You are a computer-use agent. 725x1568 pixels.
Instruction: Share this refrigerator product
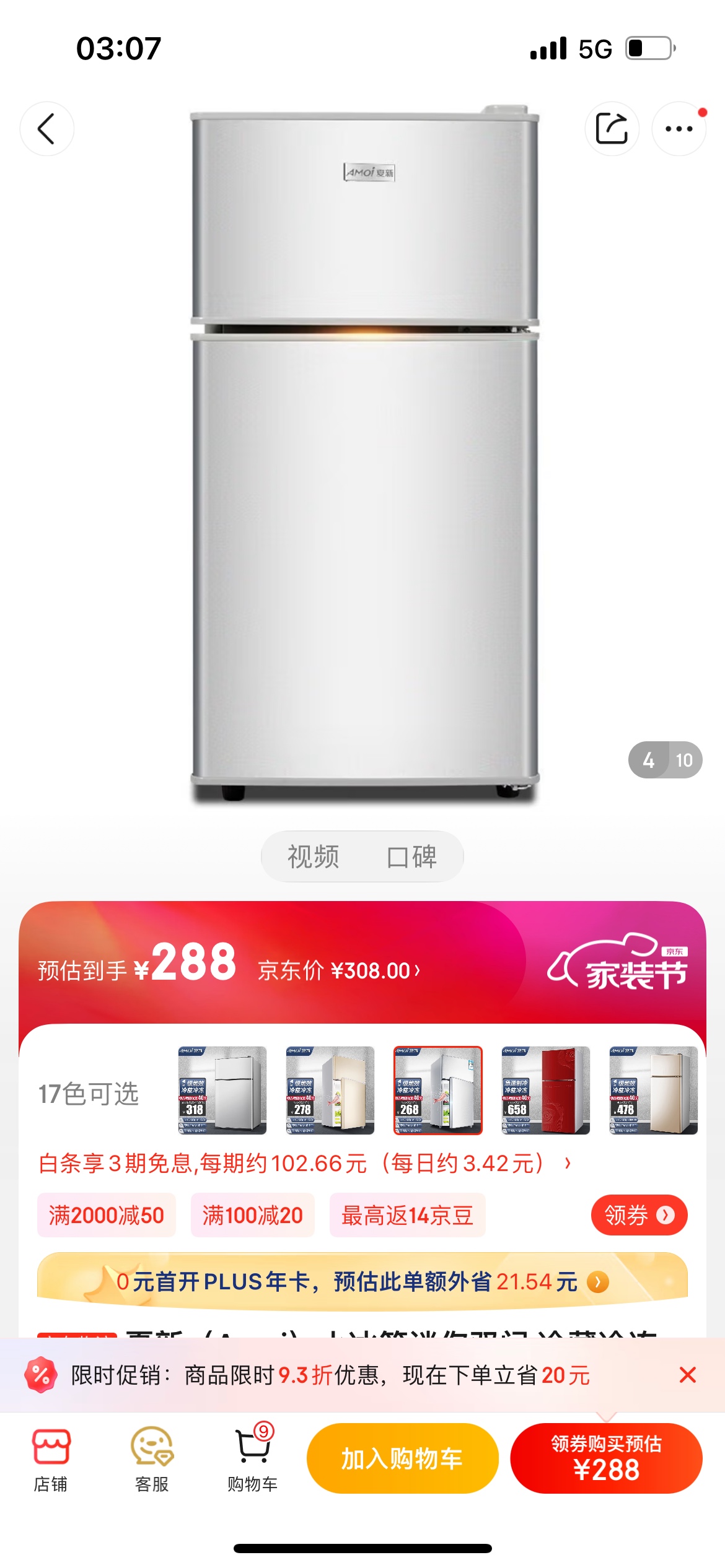click(x=612, y=129)
